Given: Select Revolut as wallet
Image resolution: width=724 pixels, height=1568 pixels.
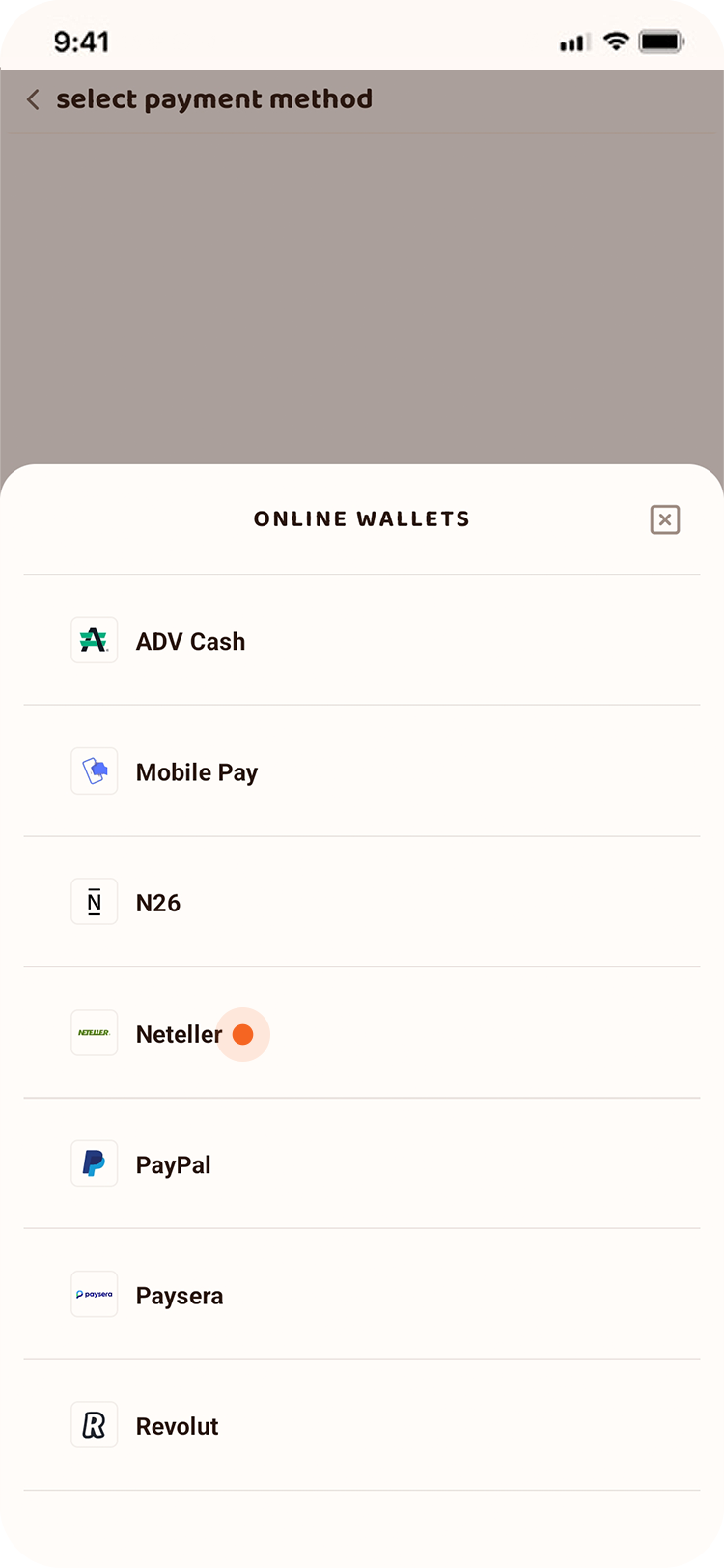Looking at the screenshot, I should 178,1426.
